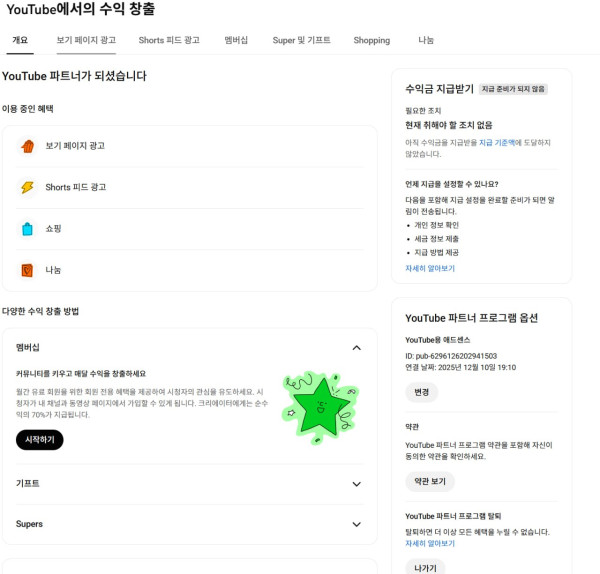Open the Shopping tab
Screen dimensions: 600x574
(x=371, y=40)
